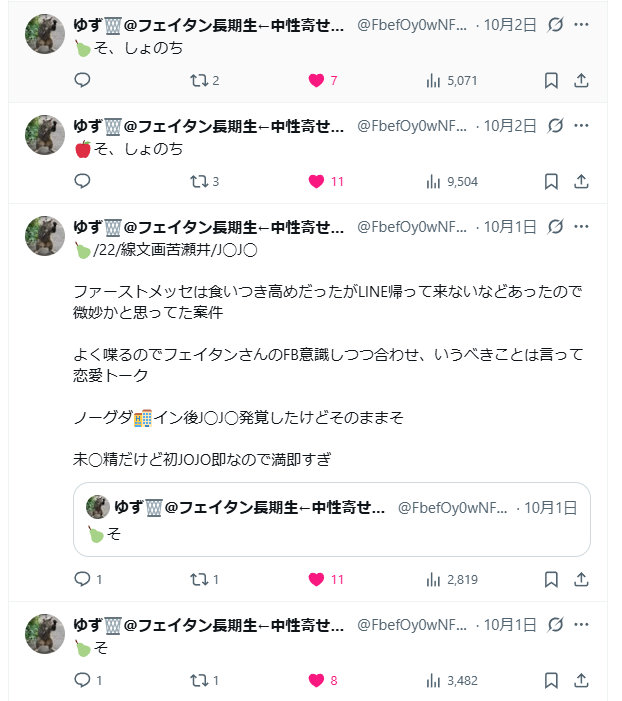This screenshot has width=622, height=701.
Task: Like the post with 7 likes
Action: coord(317,81)
